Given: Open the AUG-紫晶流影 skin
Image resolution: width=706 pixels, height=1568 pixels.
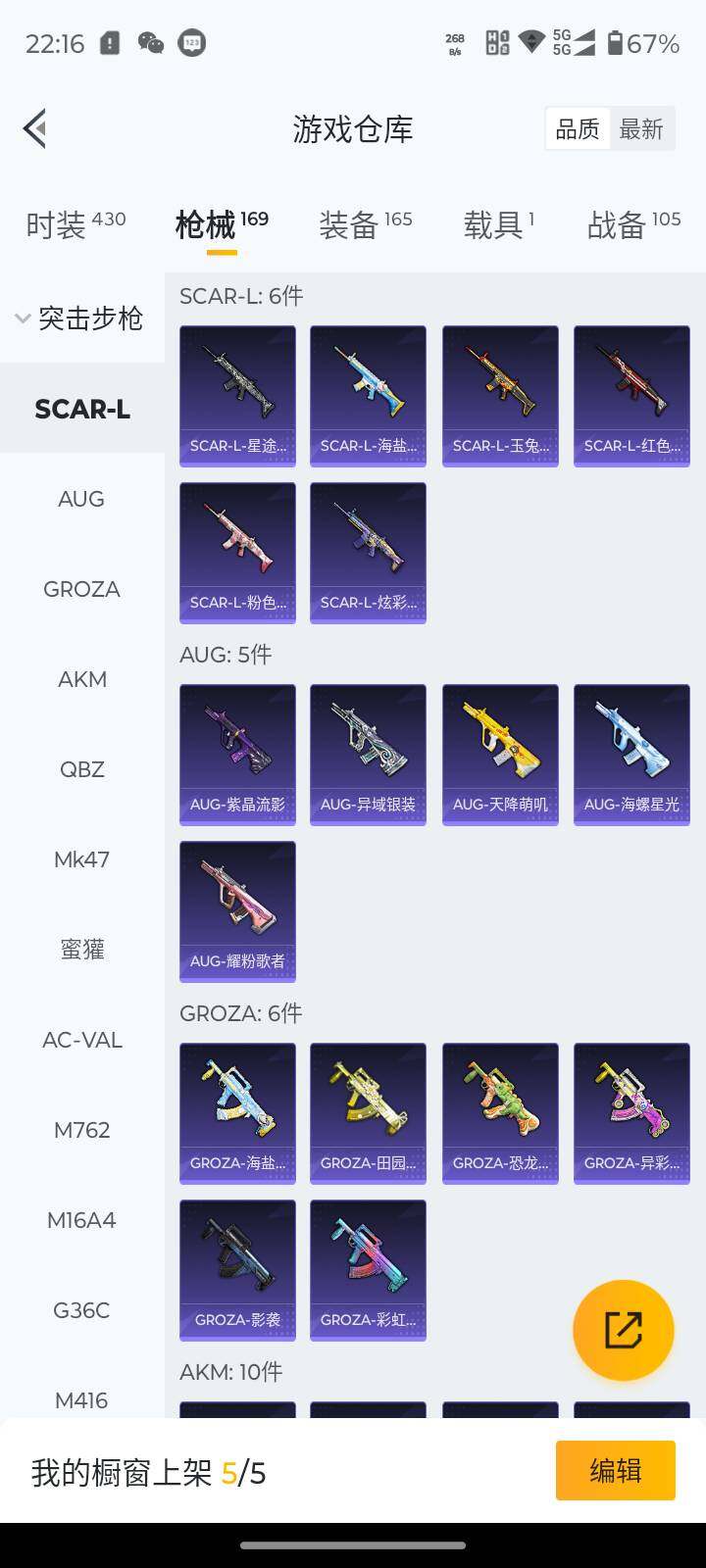Looking at the screenshot, I should 237,755.
